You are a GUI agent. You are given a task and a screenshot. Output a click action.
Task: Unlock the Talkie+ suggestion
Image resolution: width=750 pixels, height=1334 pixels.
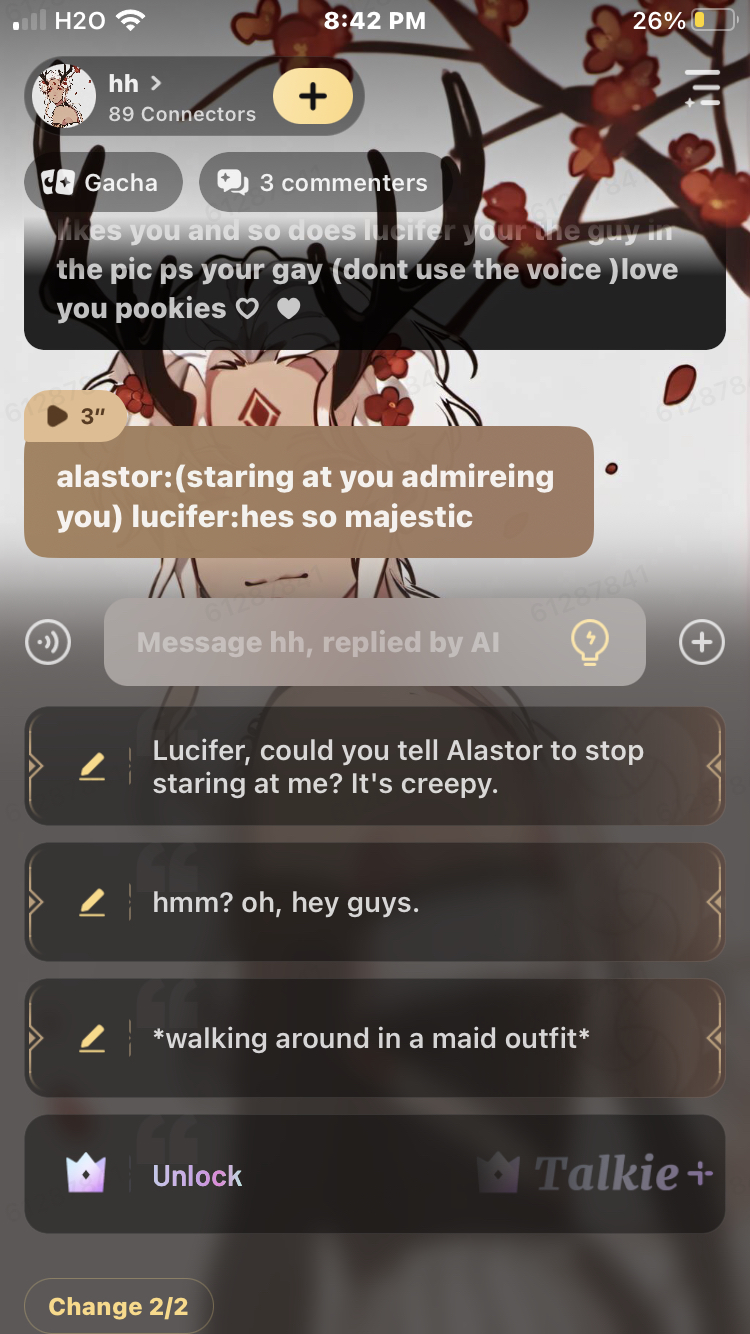(x=374, y=1175)
